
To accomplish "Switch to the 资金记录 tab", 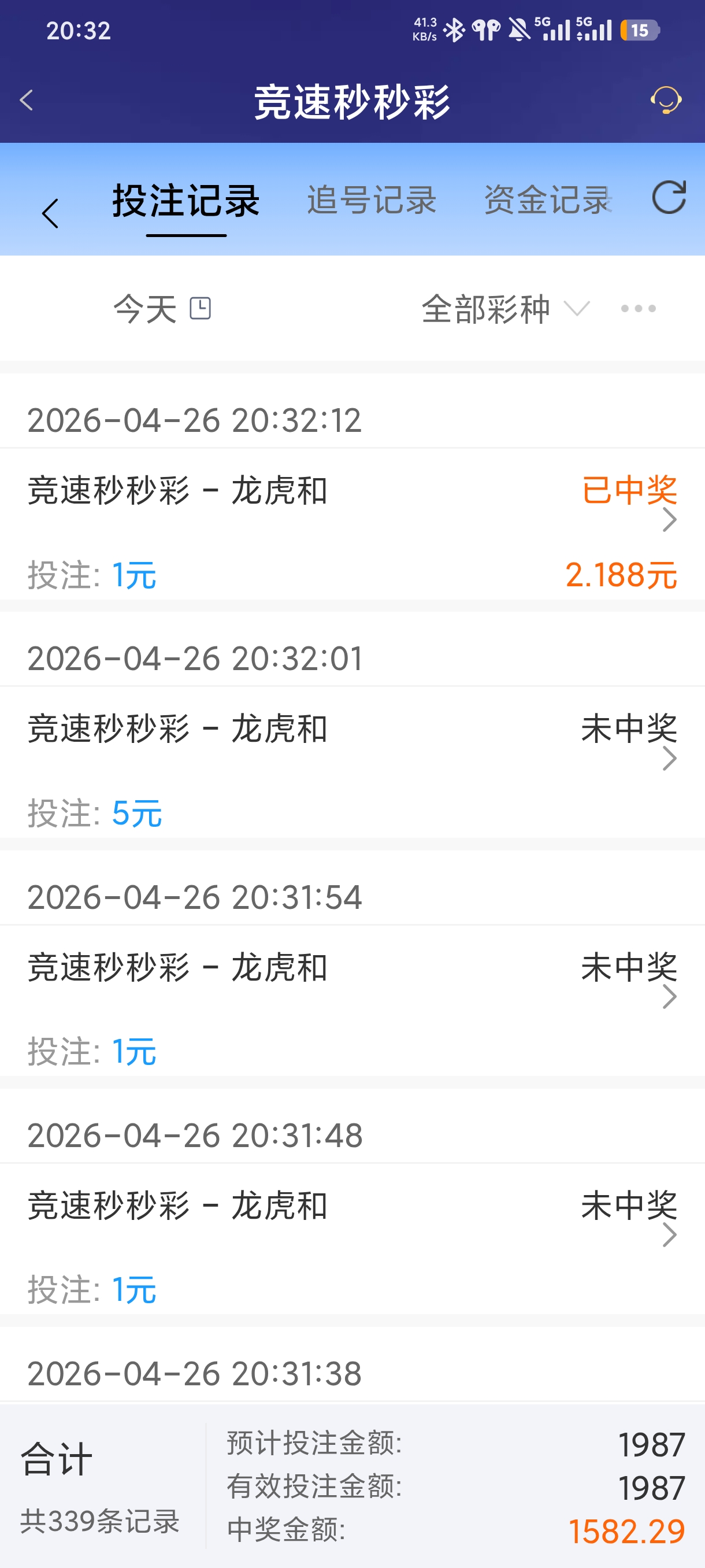I will point(546,201).
